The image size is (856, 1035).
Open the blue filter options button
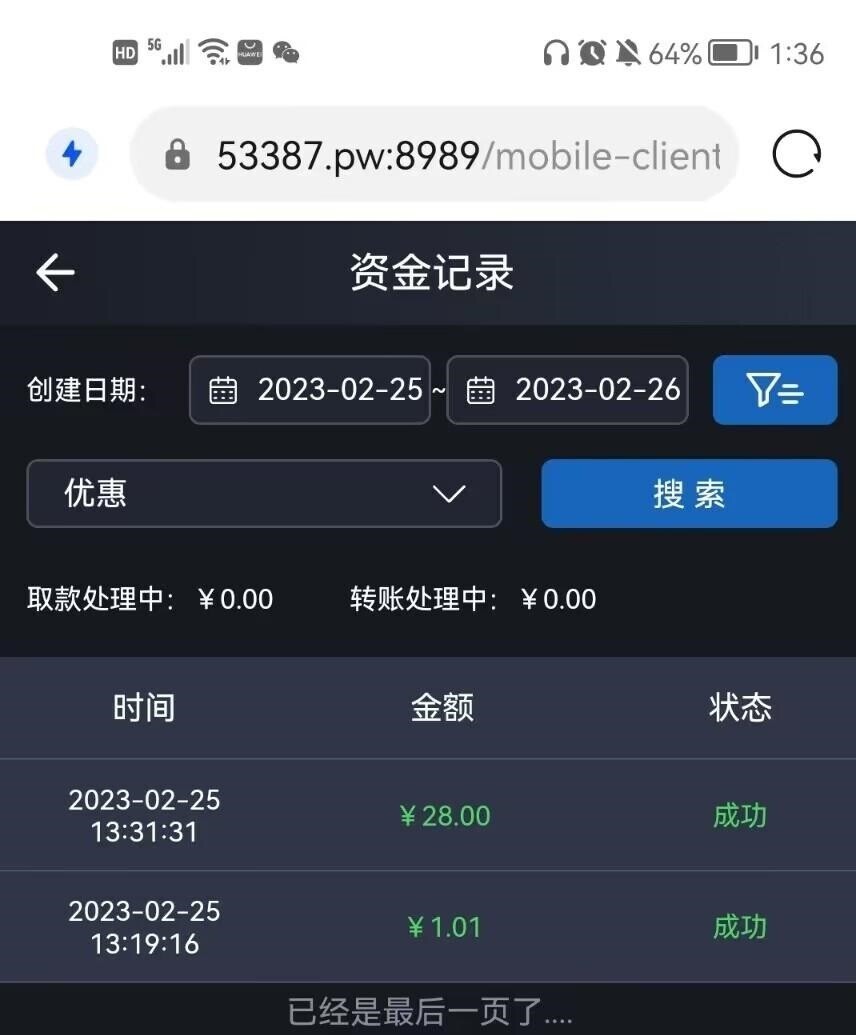pos(774,390)
